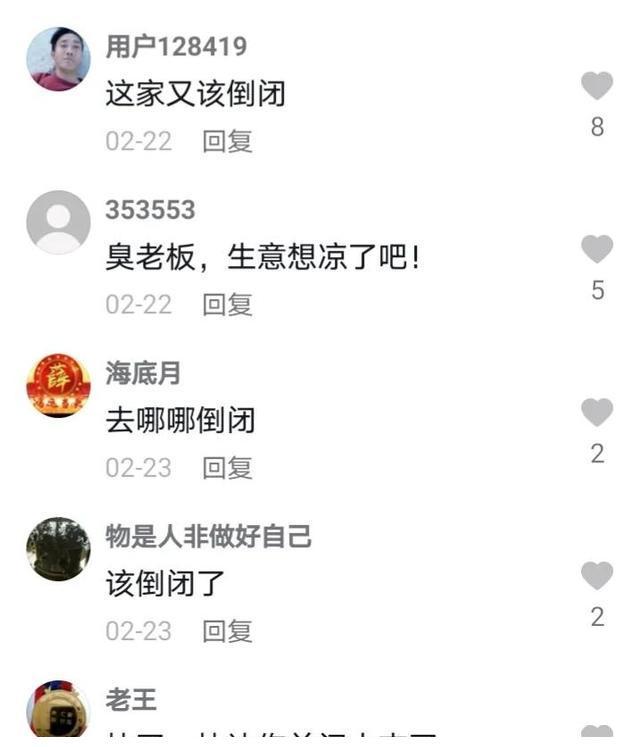Reply to 海底月's comment 去哪哪倒闭
Viewport: 640px width, 747px height.
pyautogui.click(x=227, y=467)
